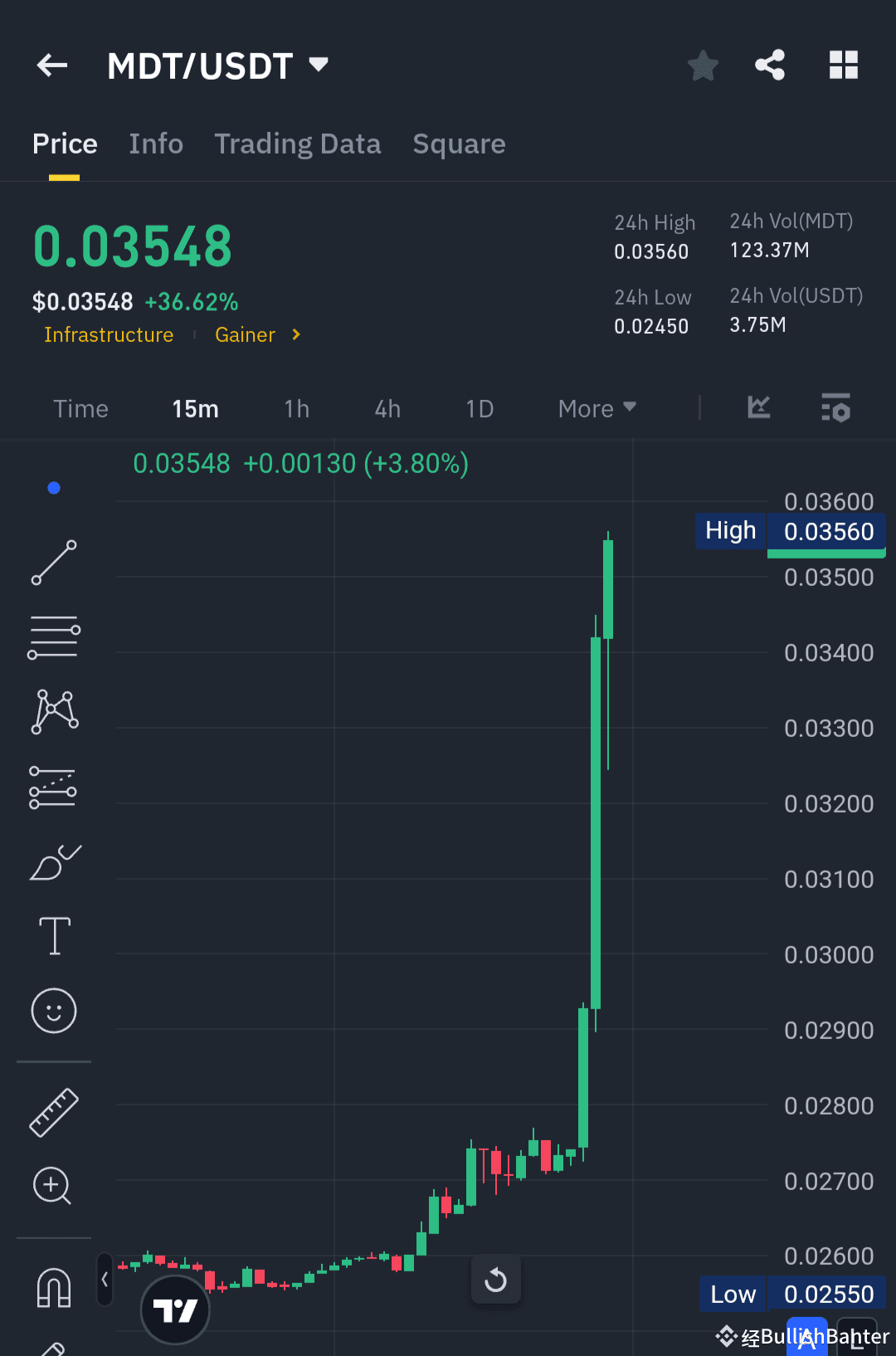This screenshot has width=896, height=1356.
Task: Collapse the drawing tools sidebar
Action: click(x=105, y=1280)
